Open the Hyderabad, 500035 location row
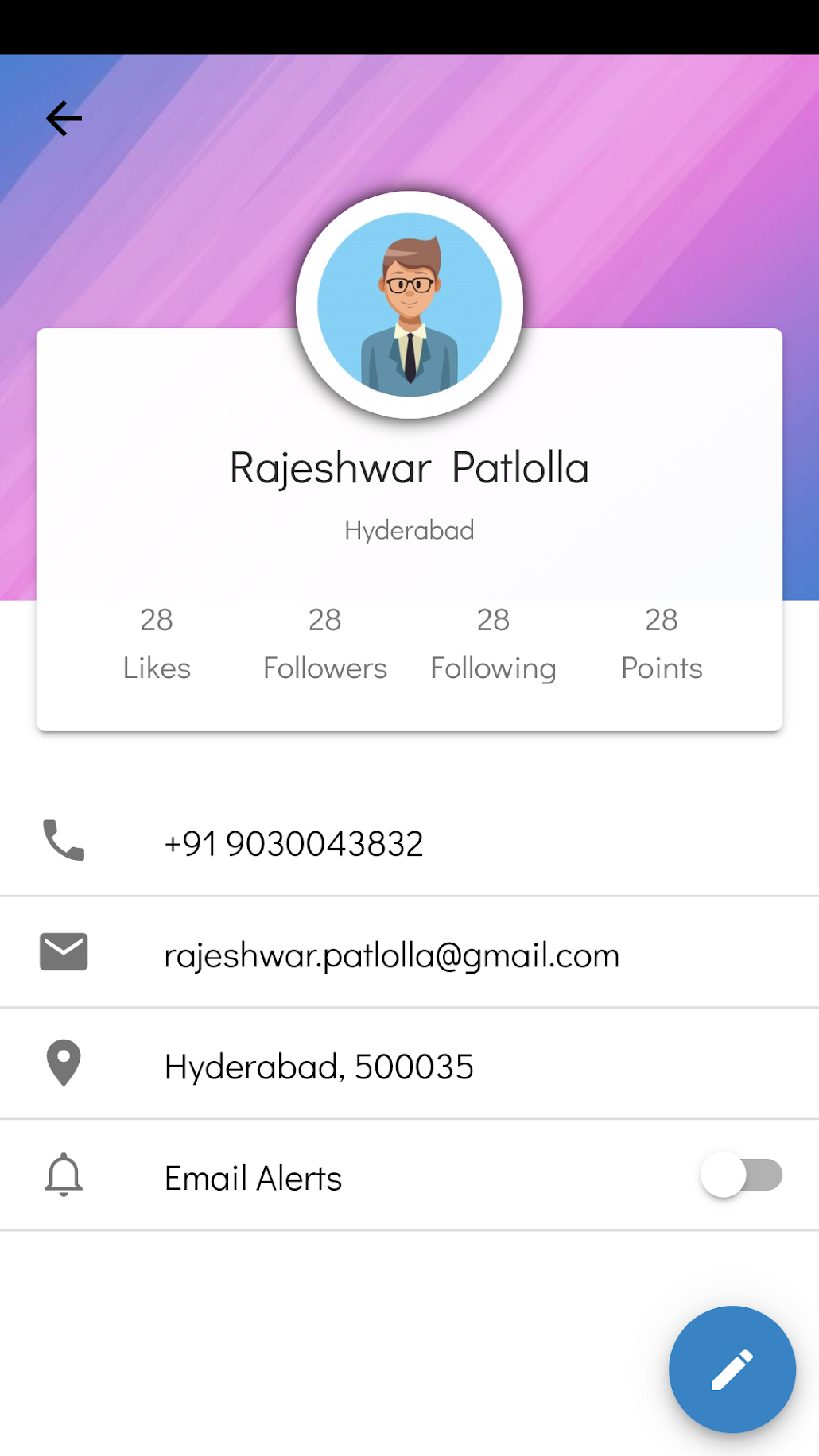The image size is (819, 1456). (409, 1063)
